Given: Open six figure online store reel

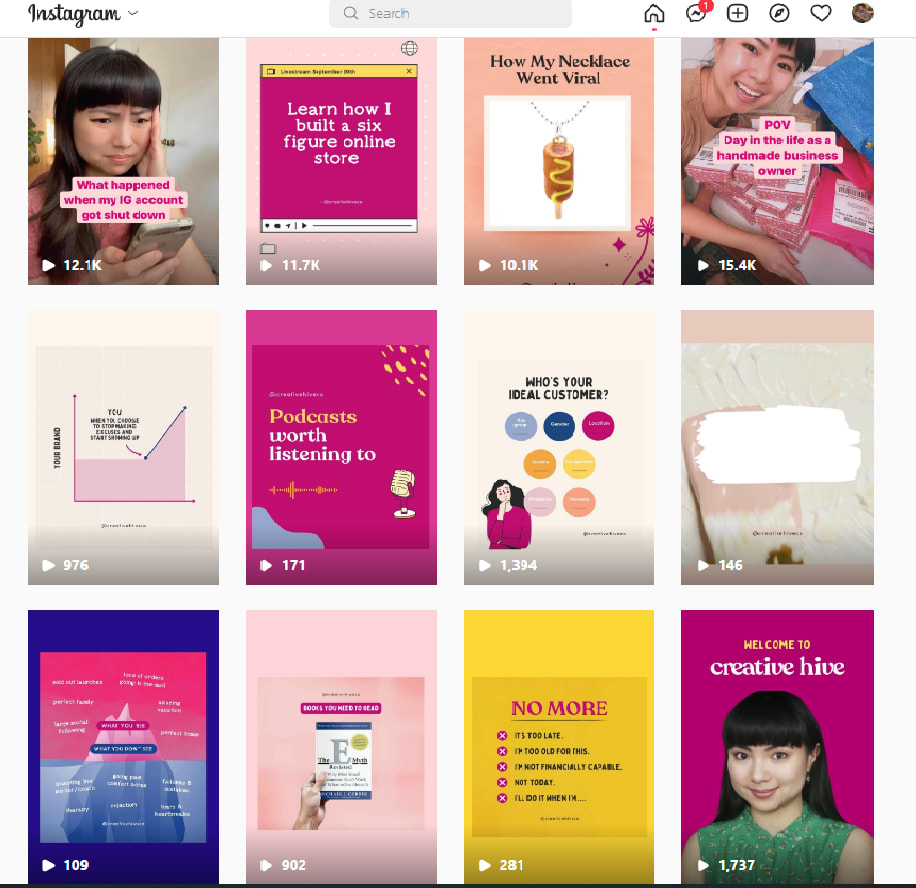Looking at the screenshot, I should tap(341, 160).
